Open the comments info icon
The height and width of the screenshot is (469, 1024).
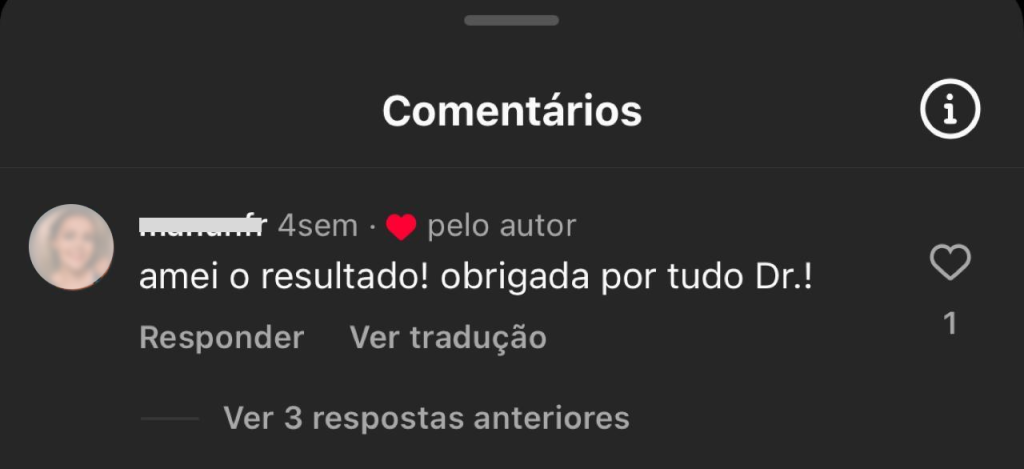pyautogui.click(x=950, y=110)
